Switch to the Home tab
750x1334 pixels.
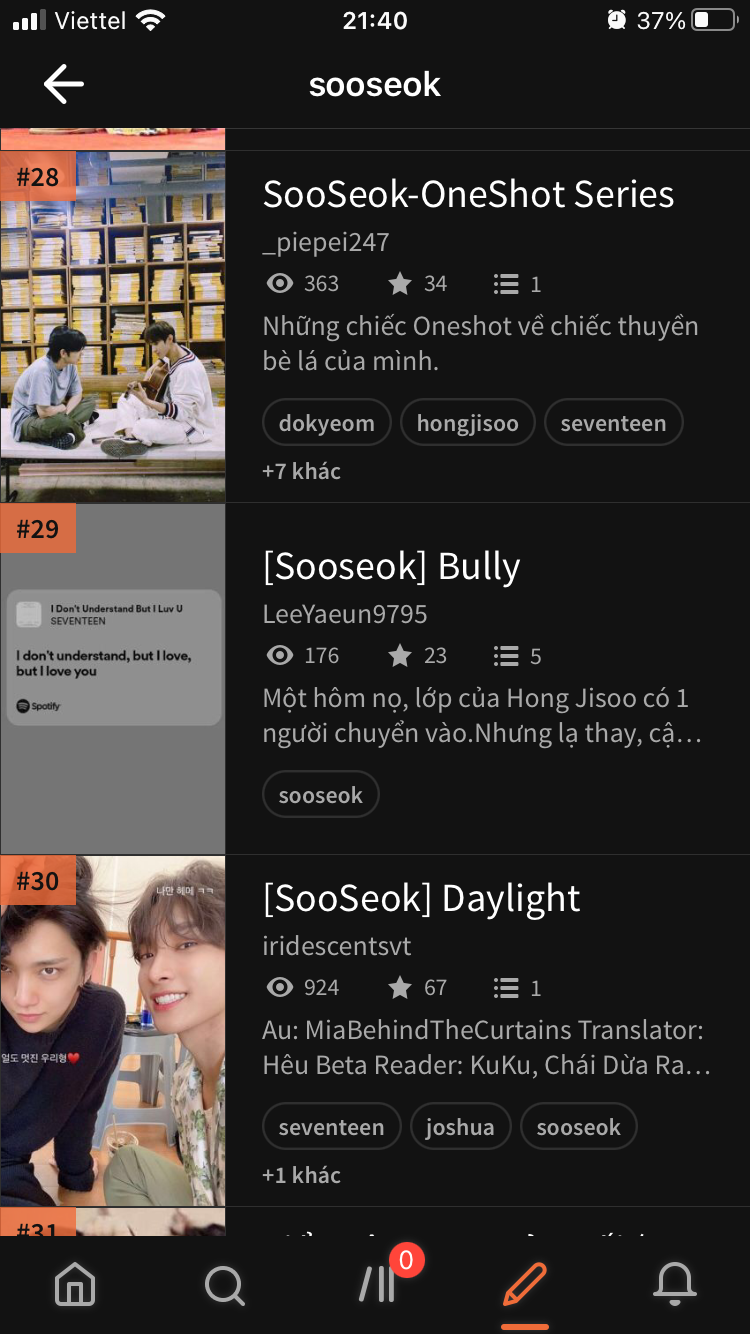coord(75,1283)
